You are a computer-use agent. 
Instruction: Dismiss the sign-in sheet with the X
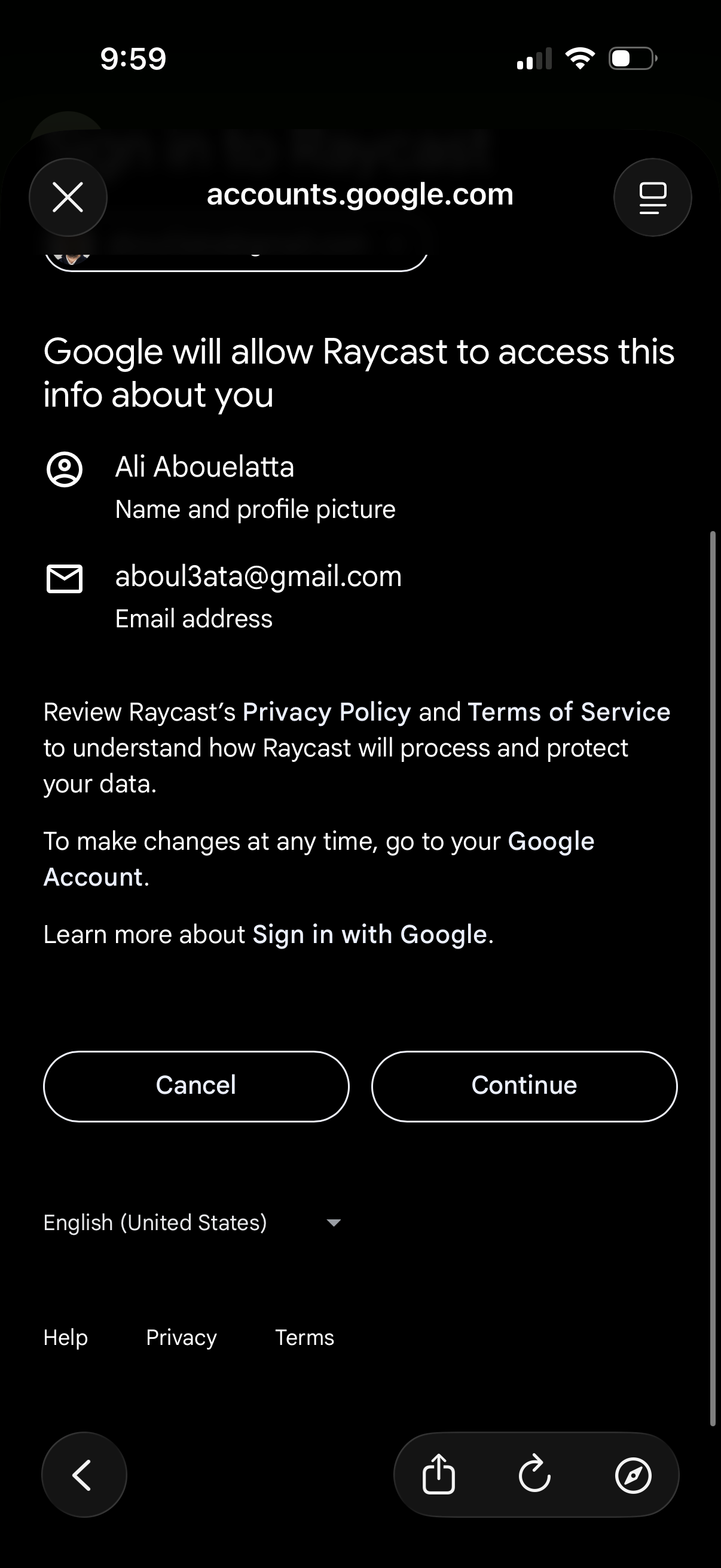point(68,197)
